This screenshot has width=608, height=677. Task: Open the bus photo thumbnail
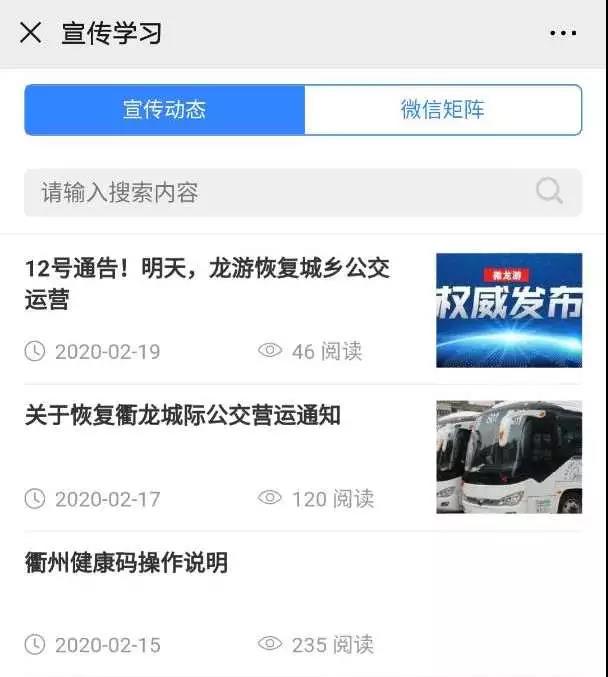point(508,456)
